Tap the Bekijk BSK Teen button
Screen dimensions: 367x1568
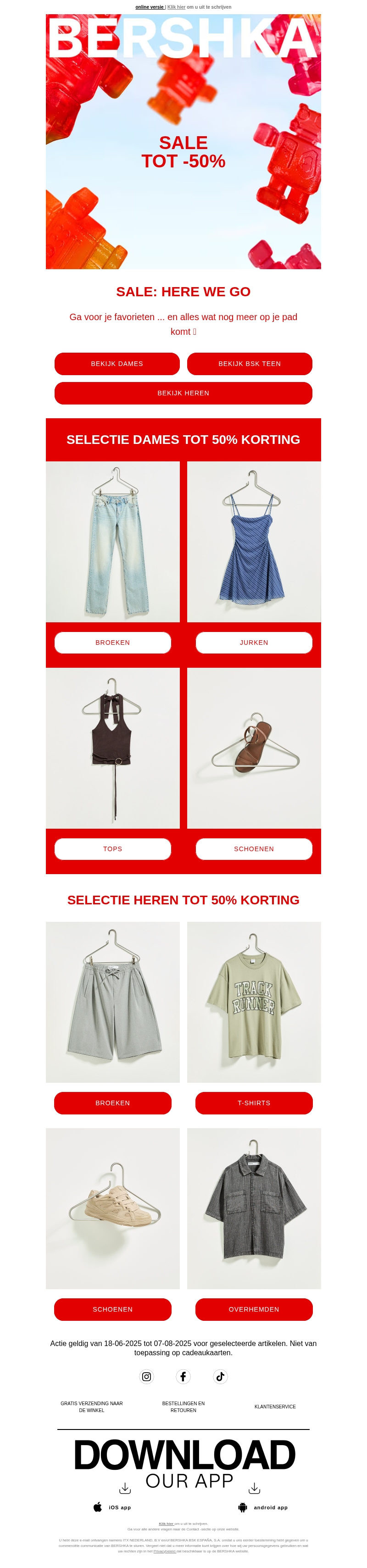250,363
